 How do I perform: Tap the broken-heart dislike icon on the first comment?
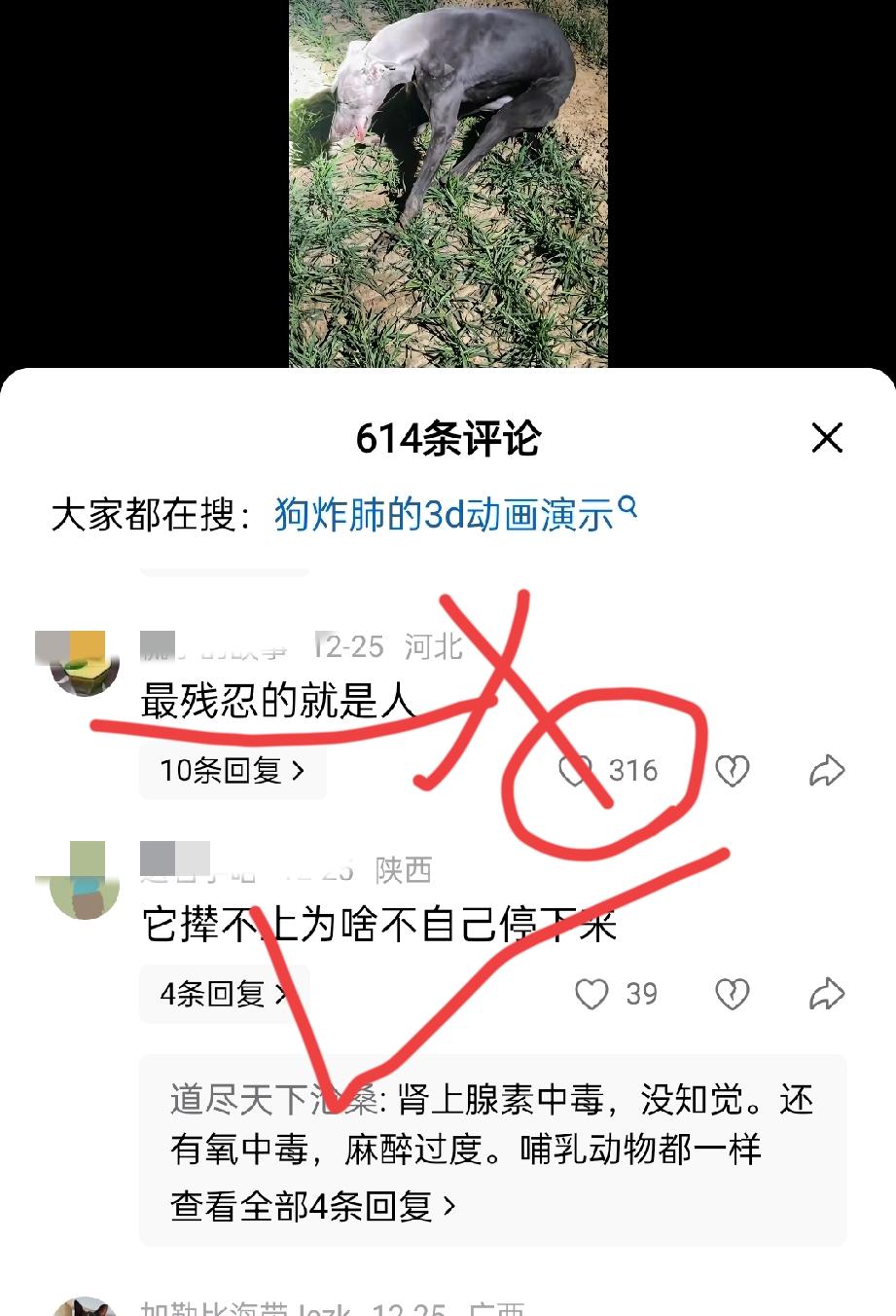[731, 770]
